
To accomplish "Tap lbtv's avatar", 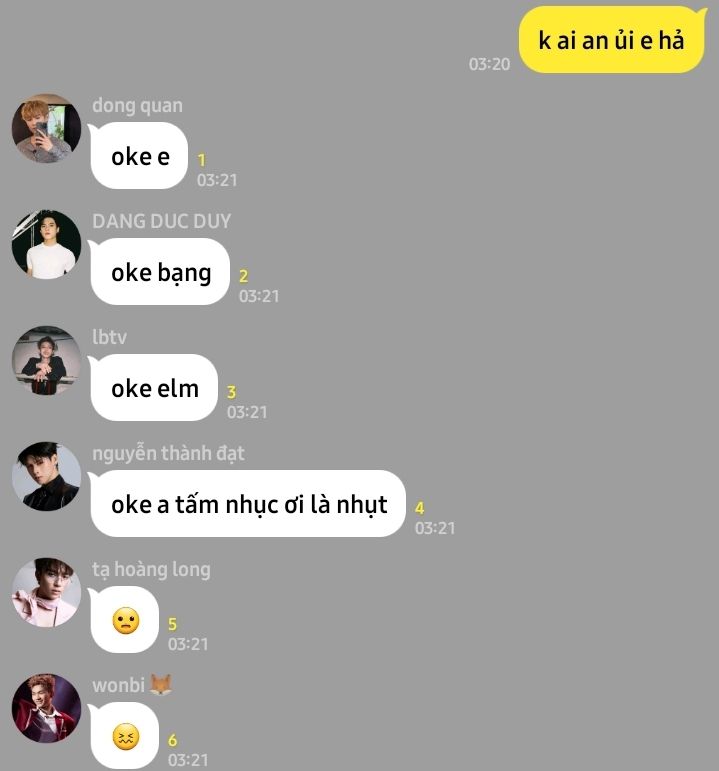I will (46, 361).
